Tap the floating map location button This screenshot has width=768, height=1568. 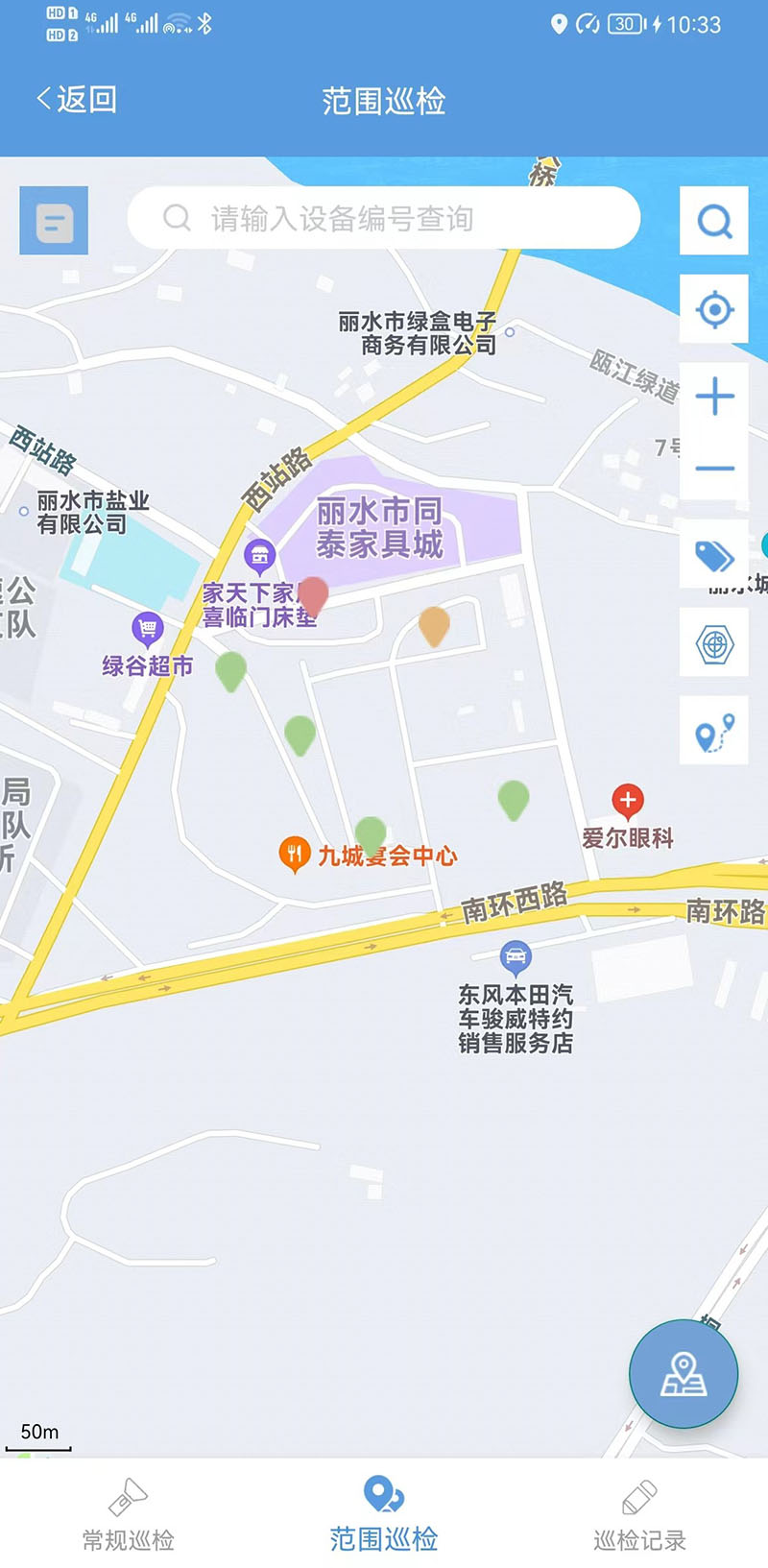[x=684, y=1374]
